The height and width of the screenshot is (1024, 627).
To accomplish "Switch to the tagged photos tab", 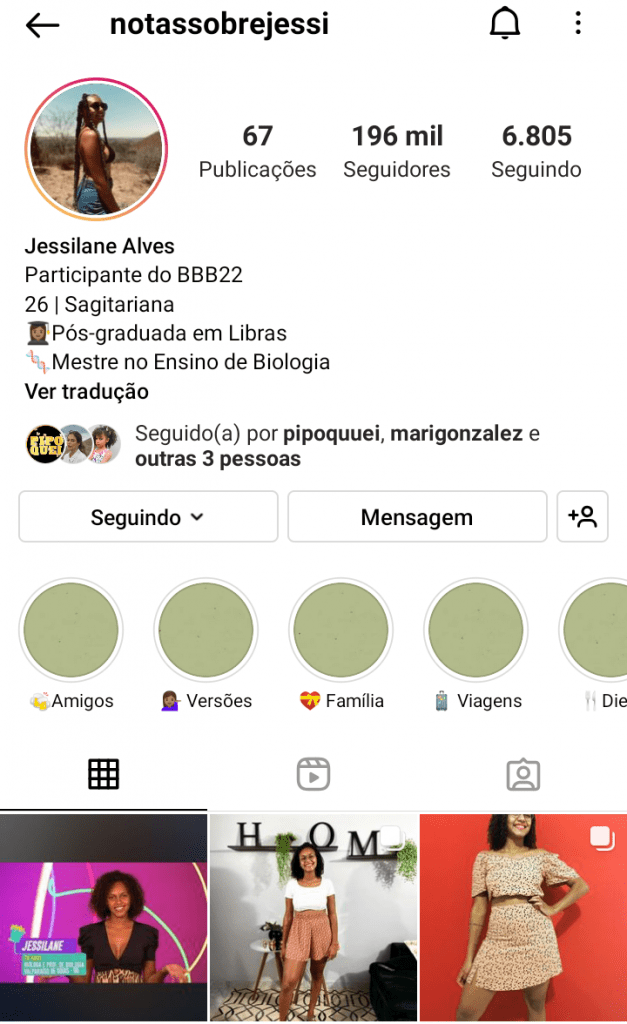I will pos(523,774).
